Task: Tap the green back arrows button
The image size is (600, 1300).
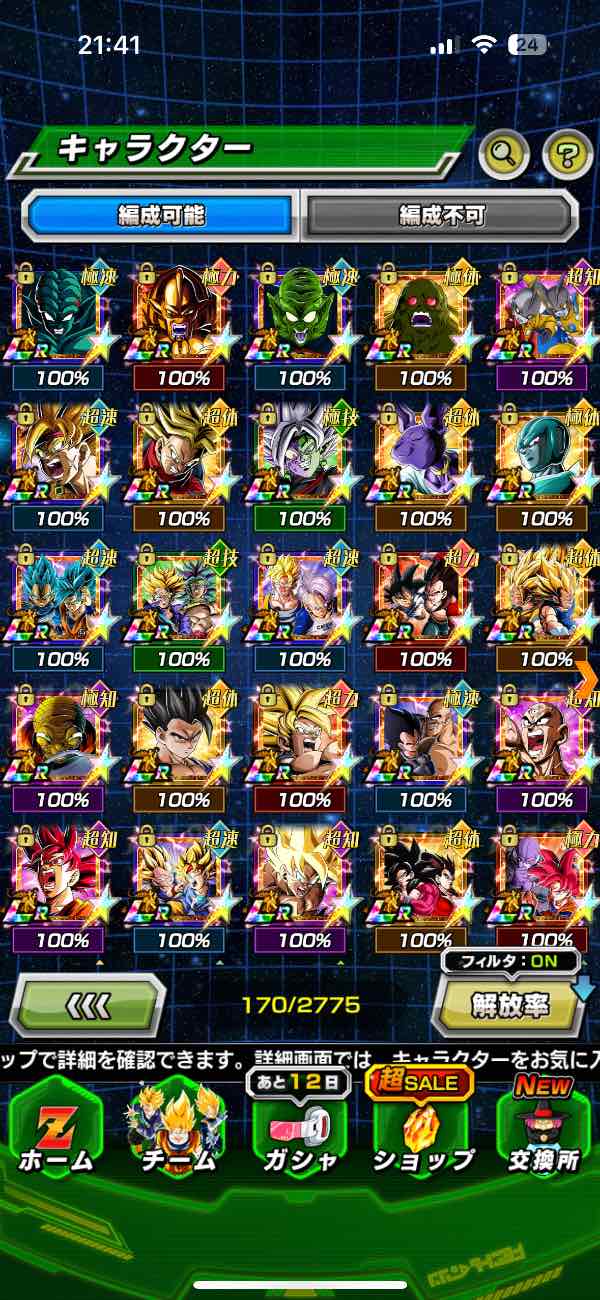Action: (x=88, y=1004)
